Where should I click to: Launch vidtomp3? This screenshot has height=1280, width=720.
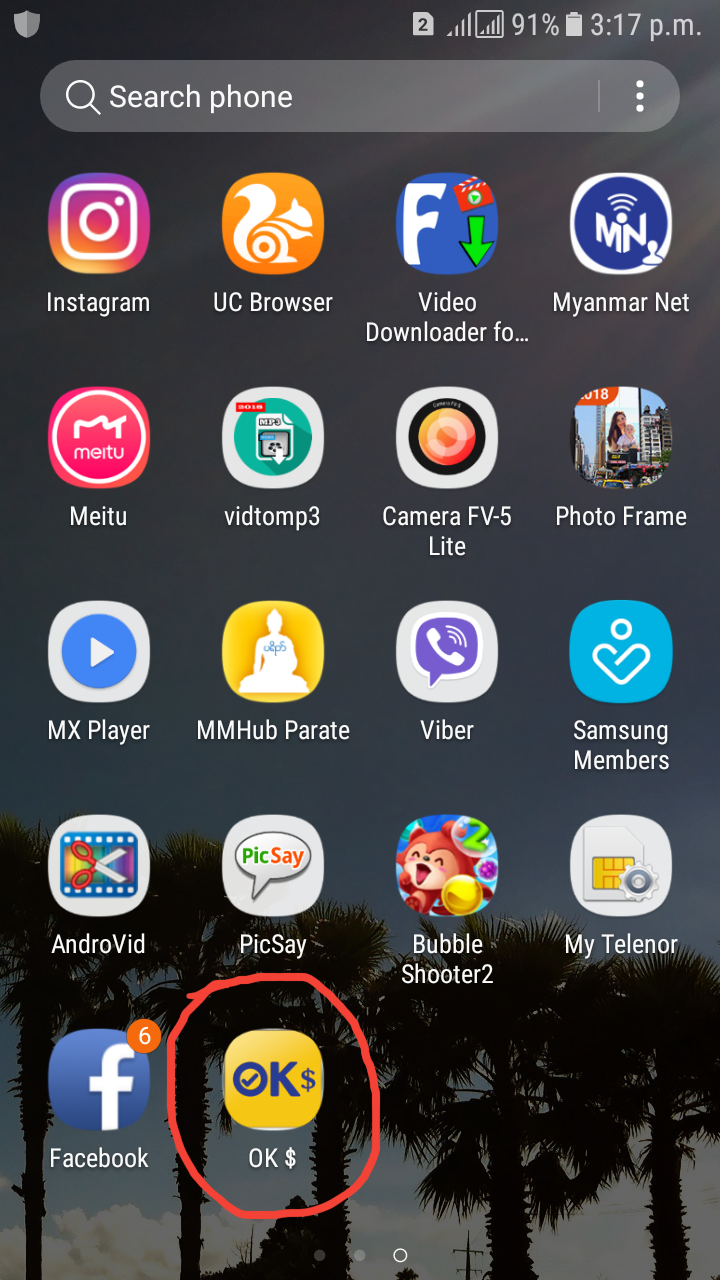point(273,438)
